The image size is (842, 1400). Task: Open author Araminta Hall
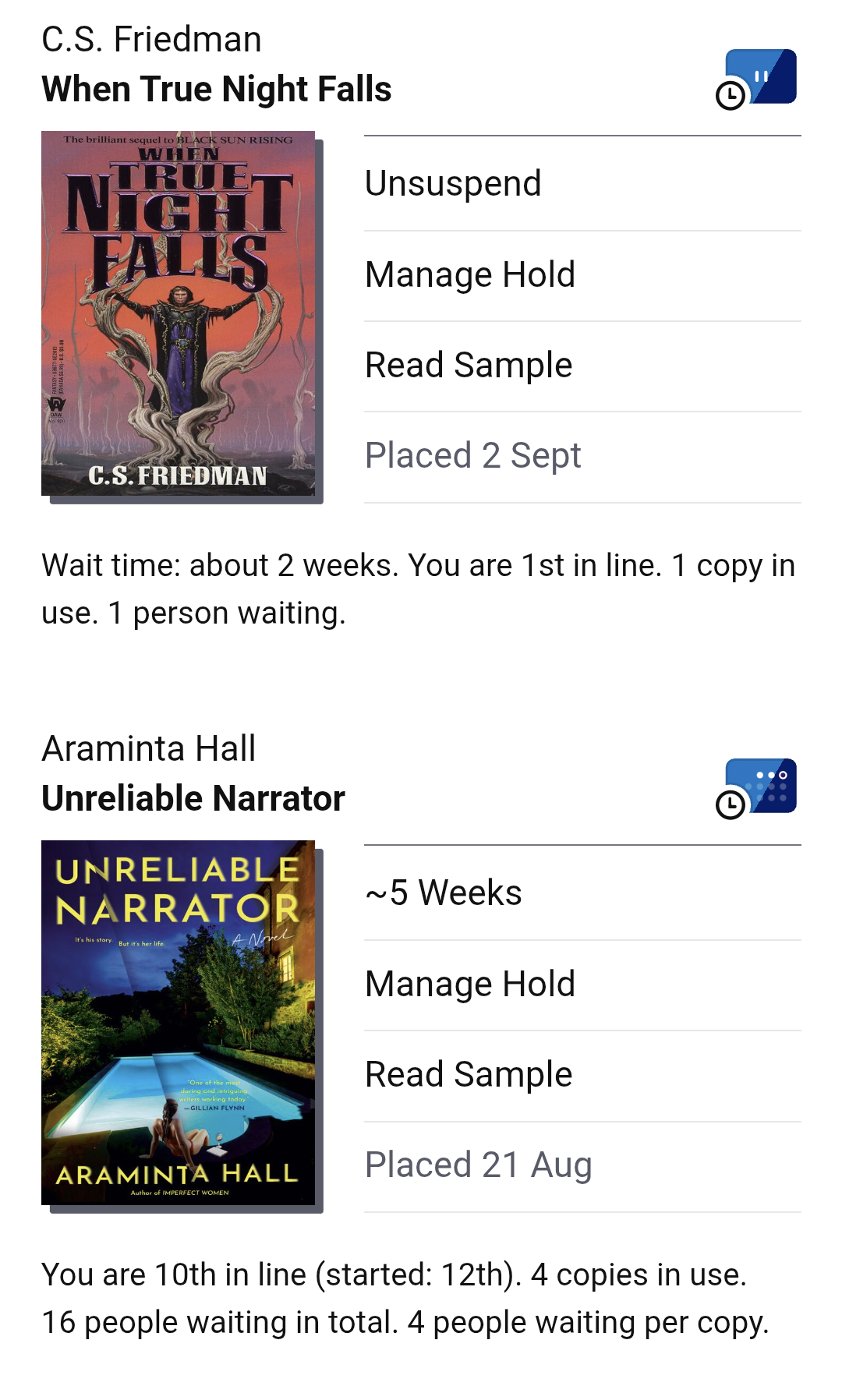(x=148, y=749)
